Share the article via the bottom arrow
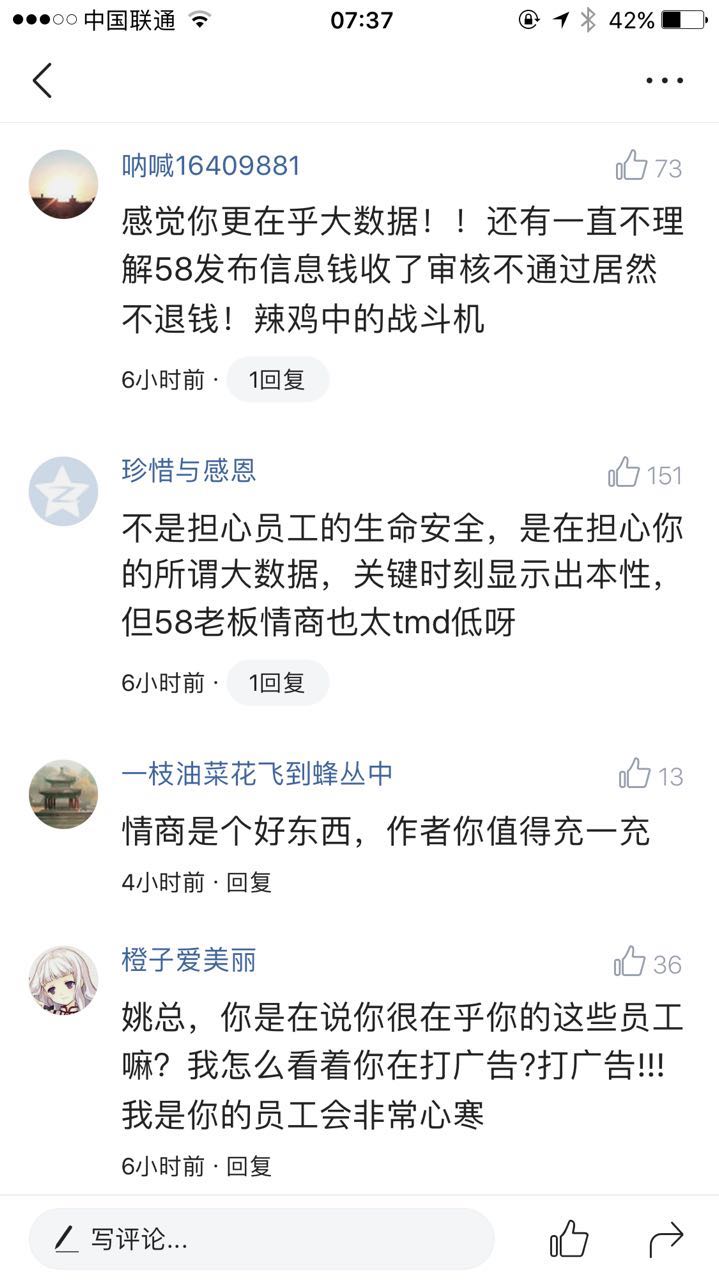 pos(665,1239)
